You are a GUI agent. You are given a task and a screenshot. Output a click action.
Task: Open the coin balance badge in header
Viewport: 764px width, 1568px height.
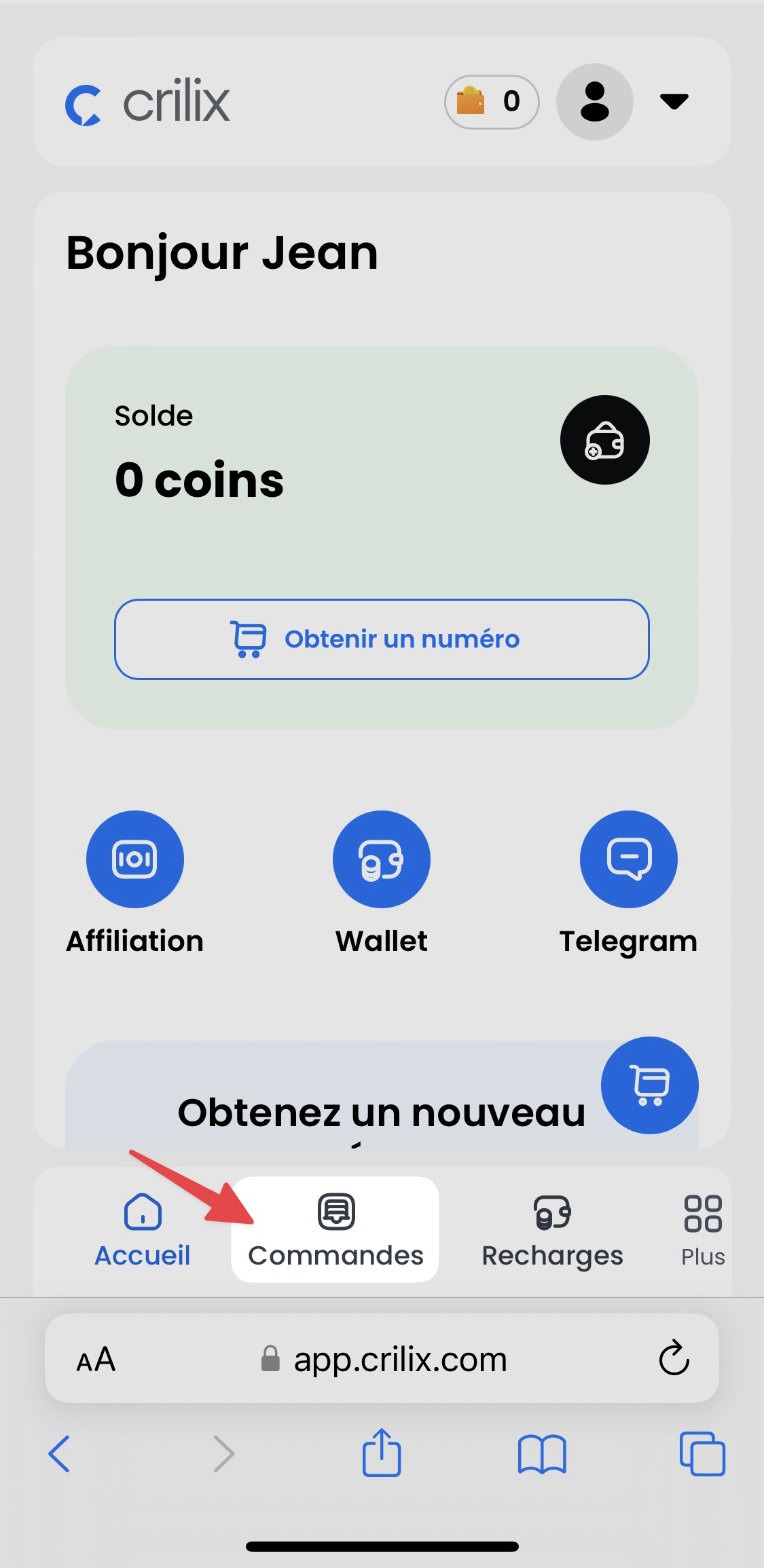tap(492, 102)
